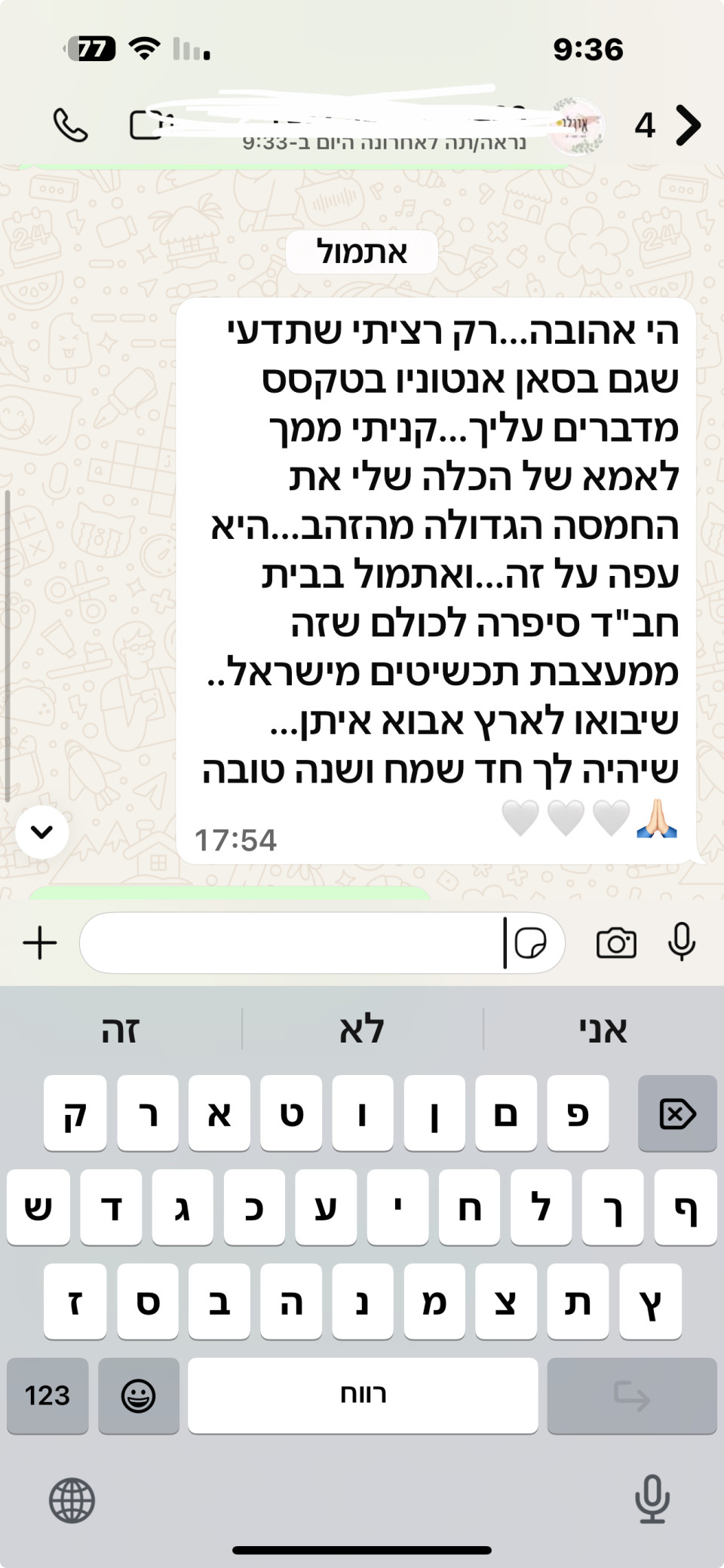The width and height of the screenshot is (724, 1568).
Task: Open the sticker picker
Action: [530, 943]
